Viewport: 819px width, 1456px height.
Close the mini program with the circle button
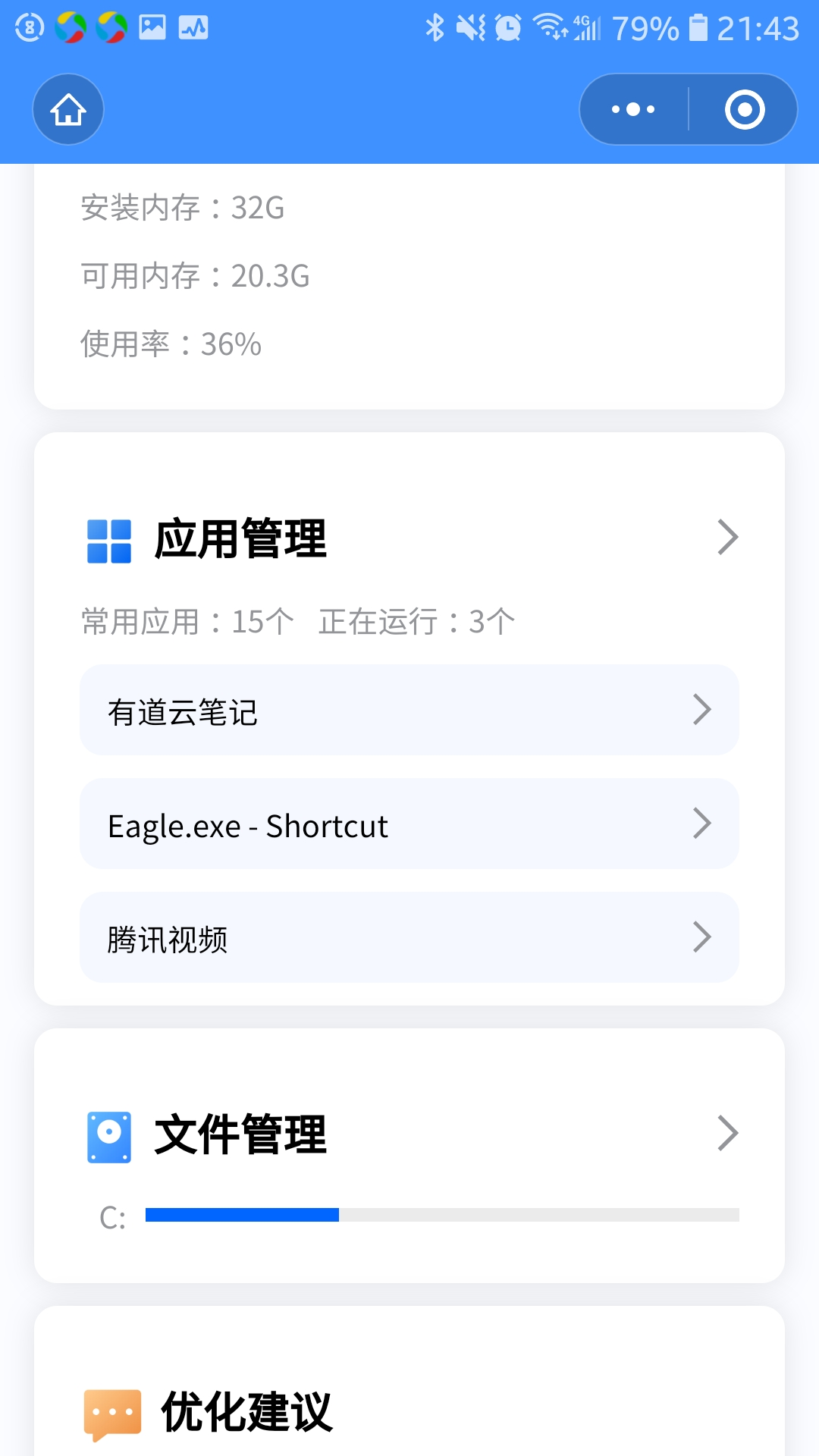(744, 110)
